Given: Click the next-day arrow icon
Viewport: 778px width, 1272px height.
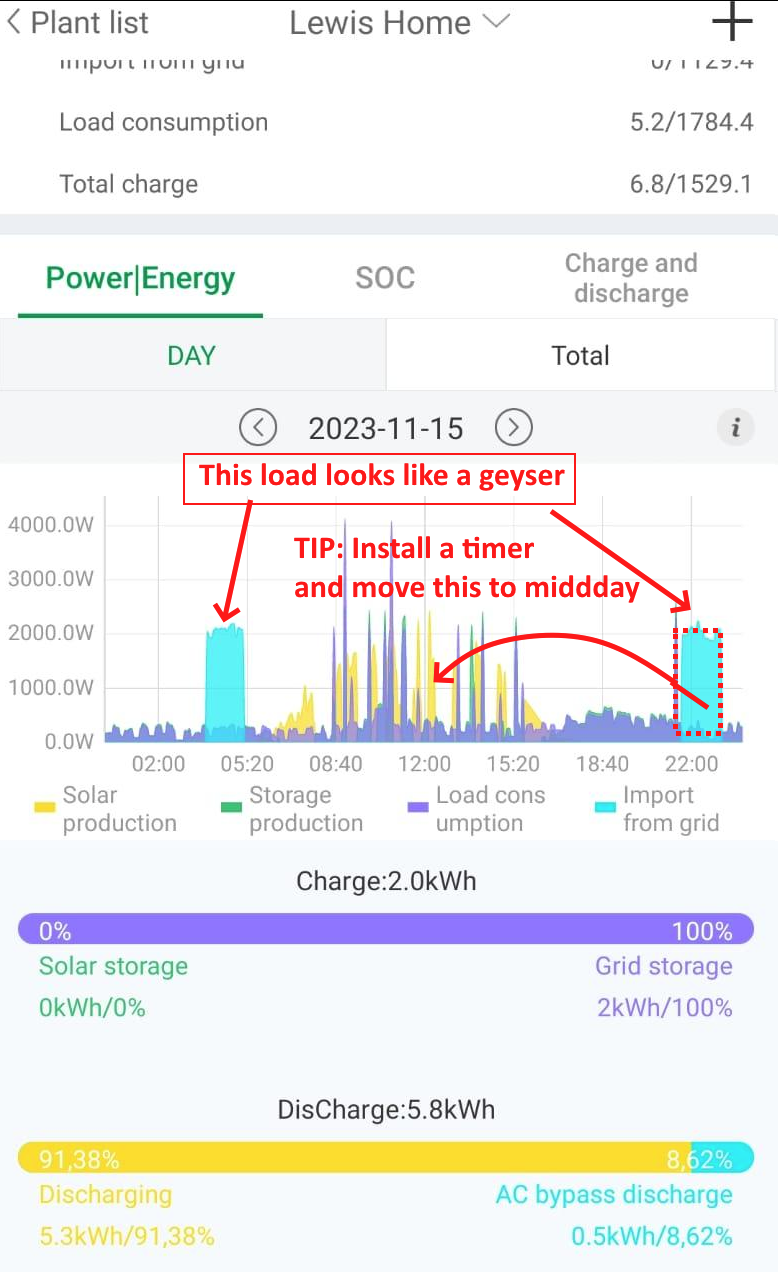Looking at the screenshot, I should pyautogui.click(x=514, y=427).
